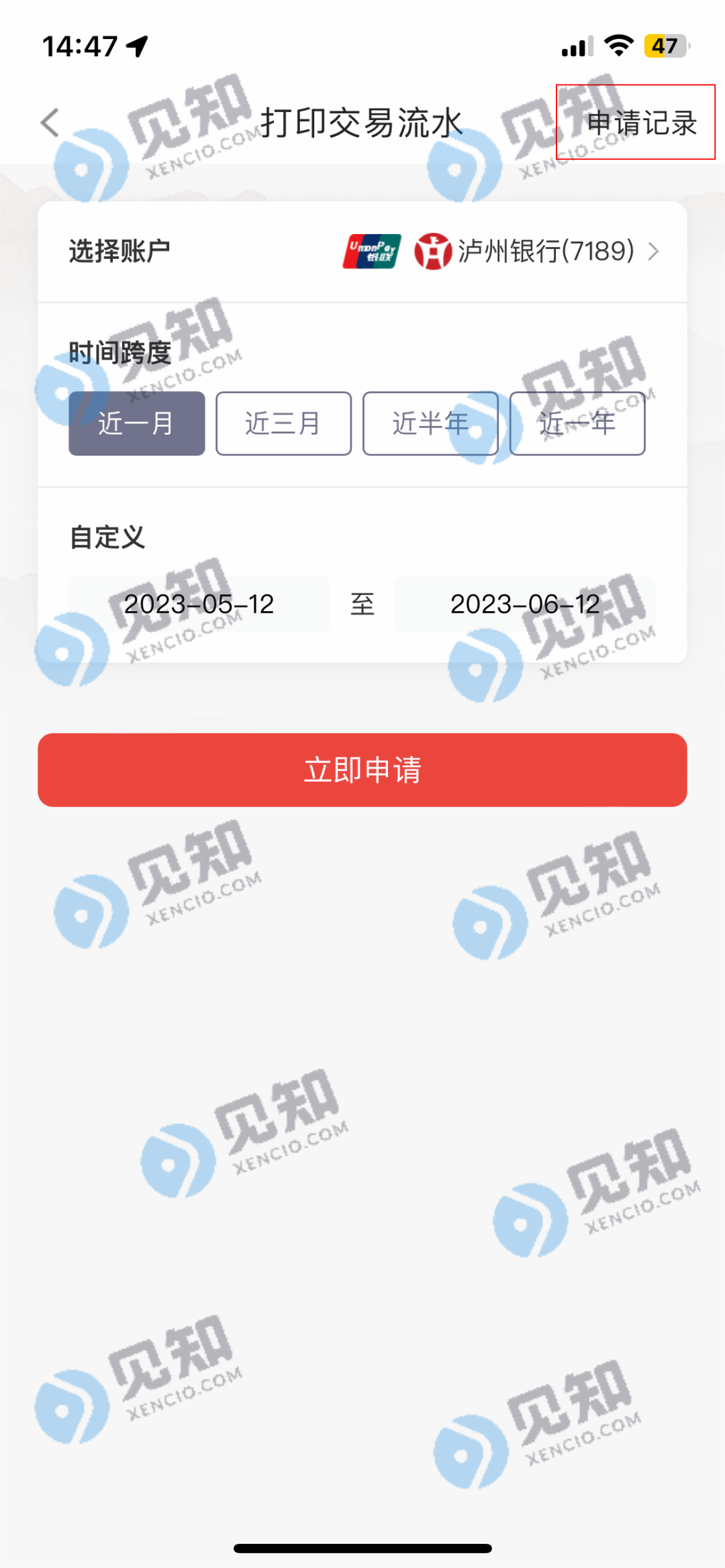Go back using the back arrow

point(50,123)
